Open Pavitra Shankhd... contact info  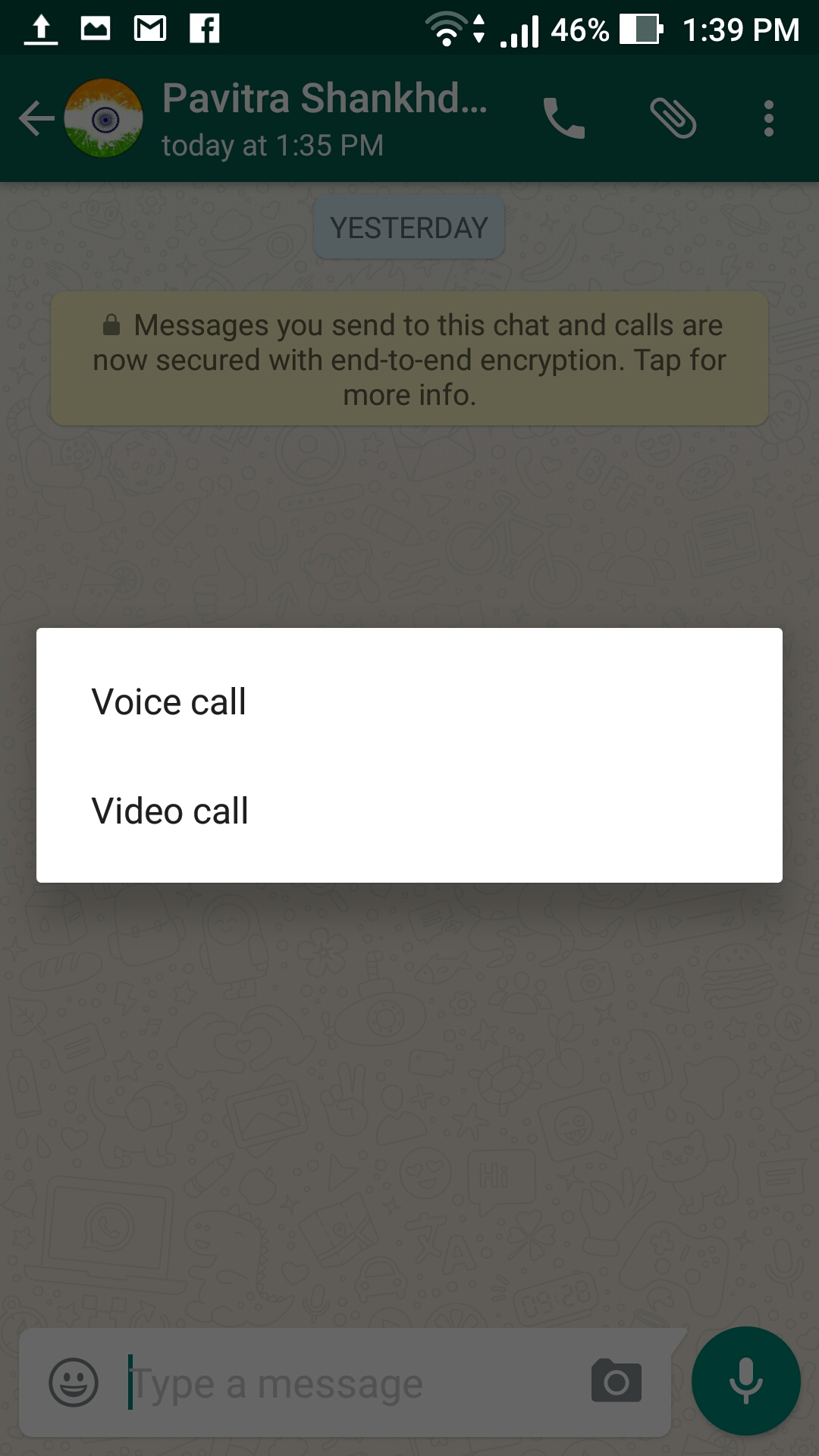click(x=325, y=118)
